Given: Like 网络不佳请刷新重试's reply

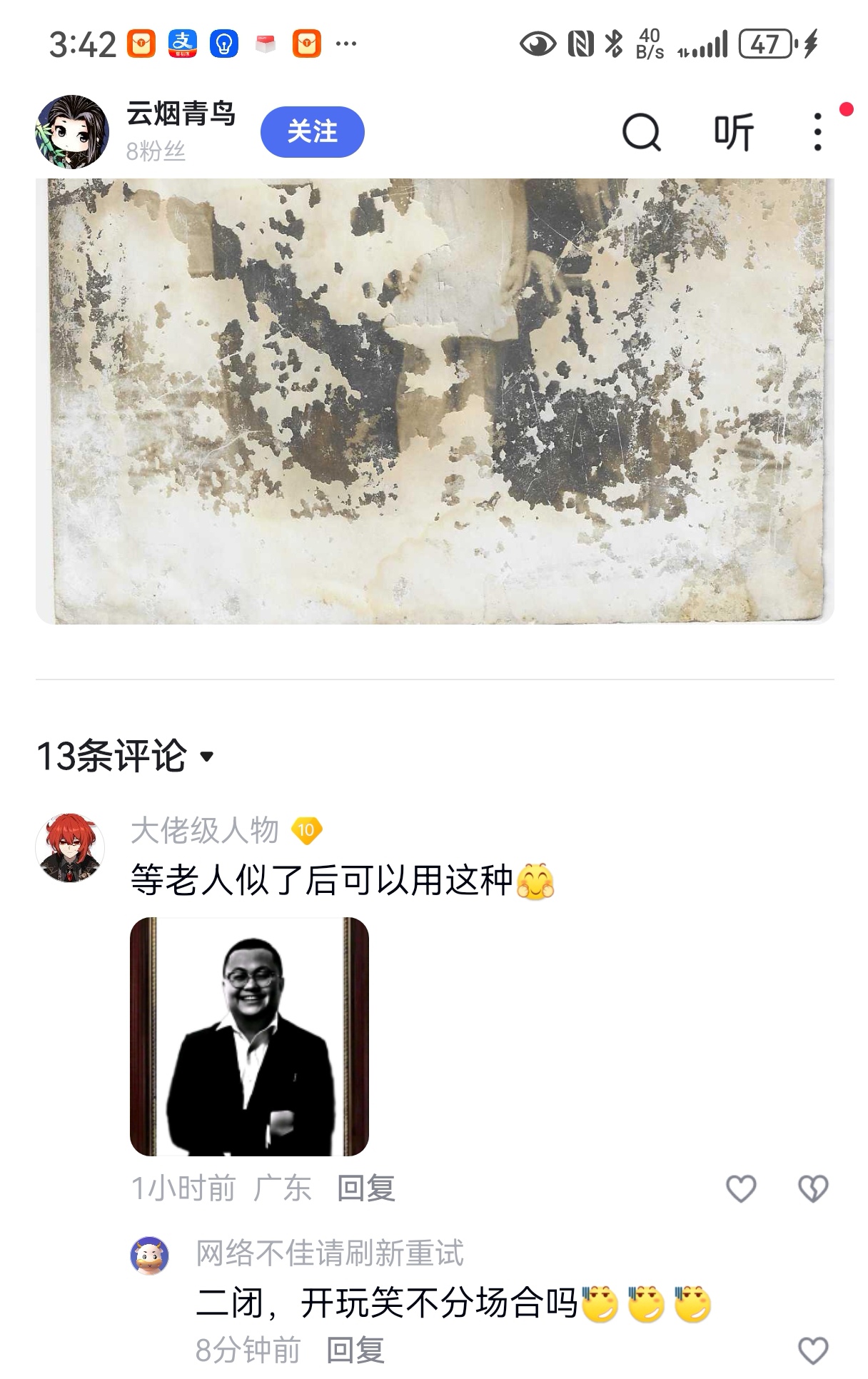Looking at the screenshot, I should click(x=812, y=1350).
